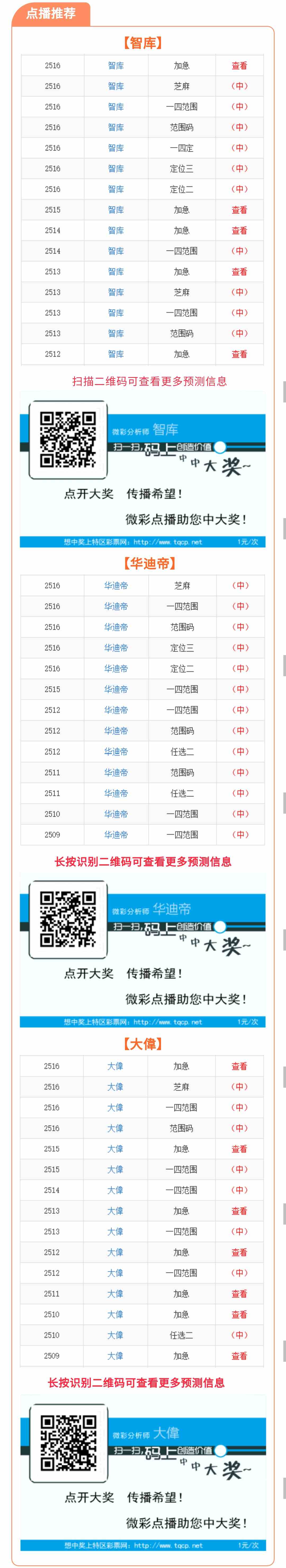
Task: Open 查看 for 大伟 2512 加急
Action: (x=239, y=1253)
